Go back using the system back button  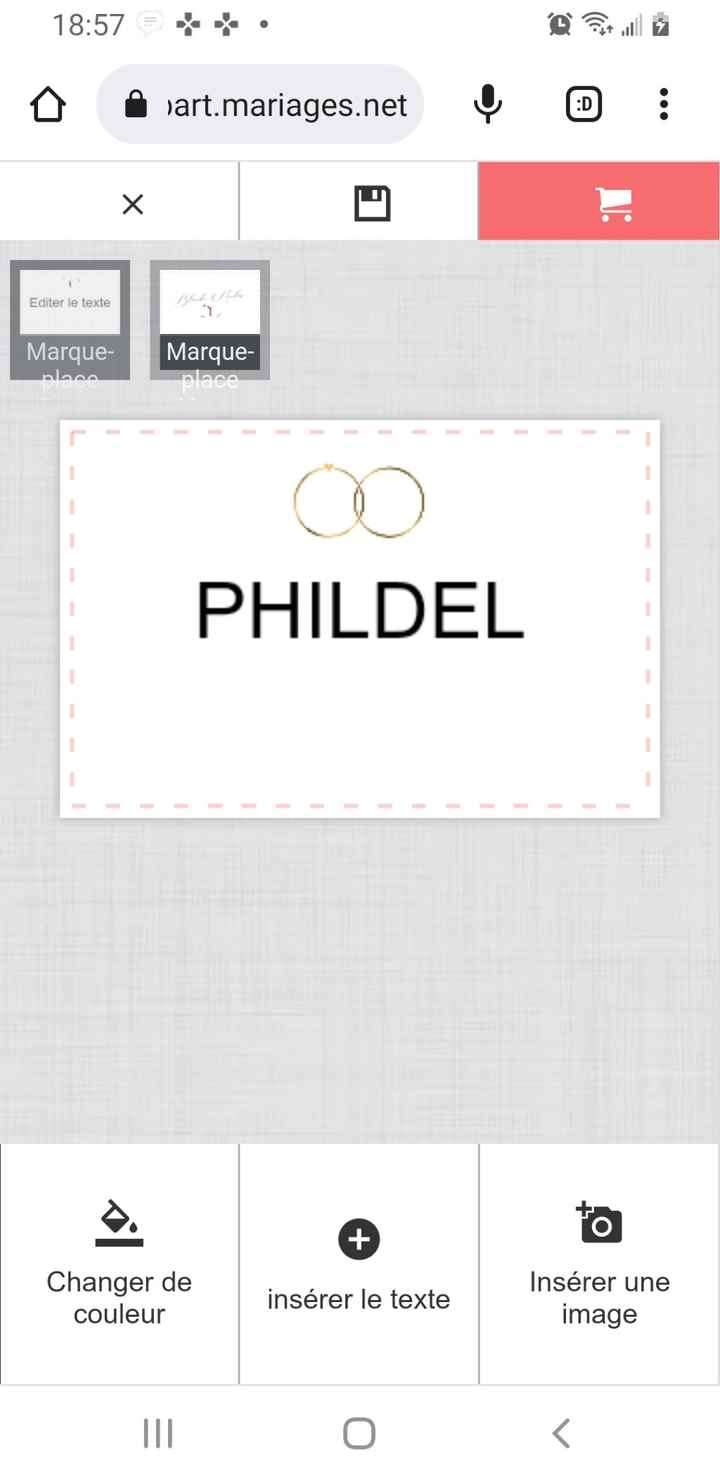[x=561, y=1433]
